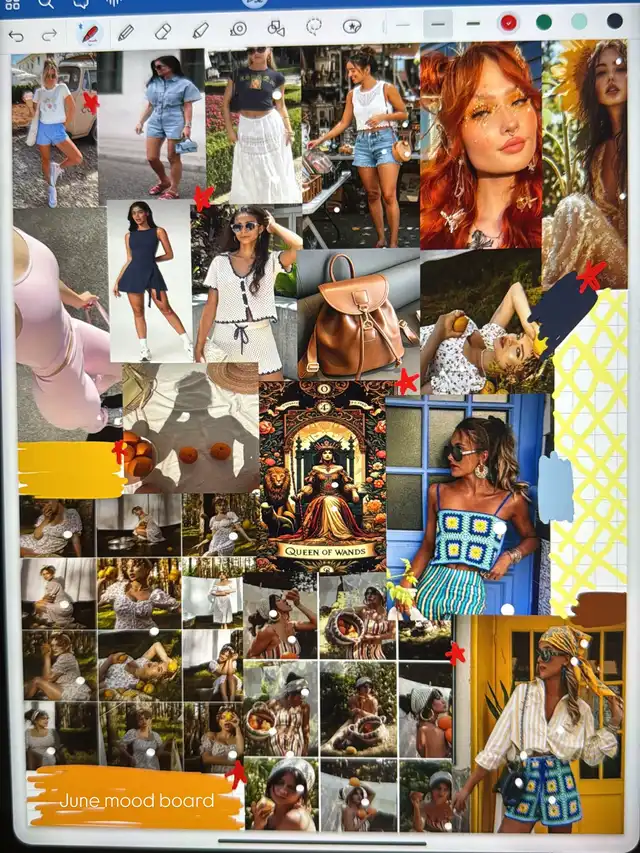
Task: Open the stickers and elements tool
Action: [352, 26]
